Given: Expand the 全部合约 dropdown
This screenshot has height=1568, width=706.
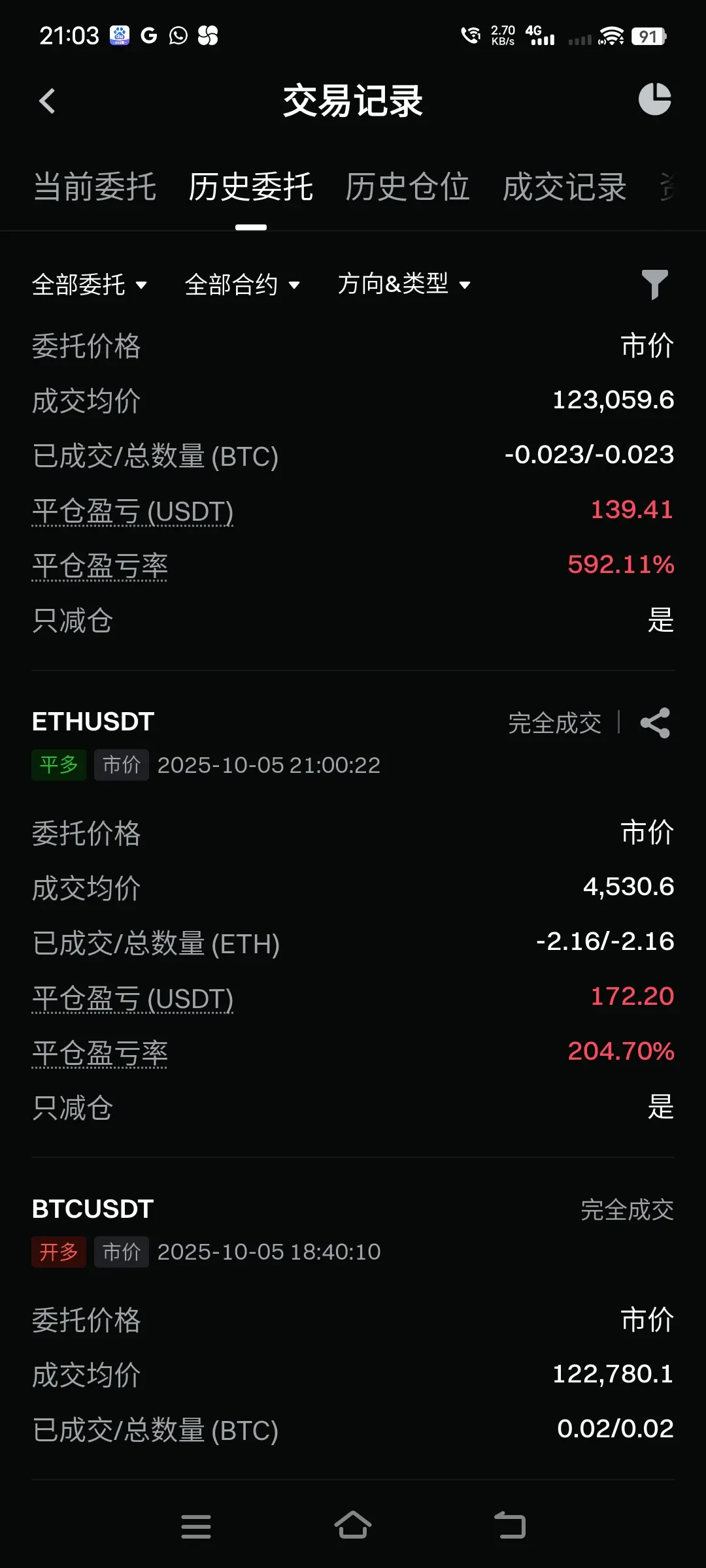Looking at the screenshot, I should click(243, 284).
